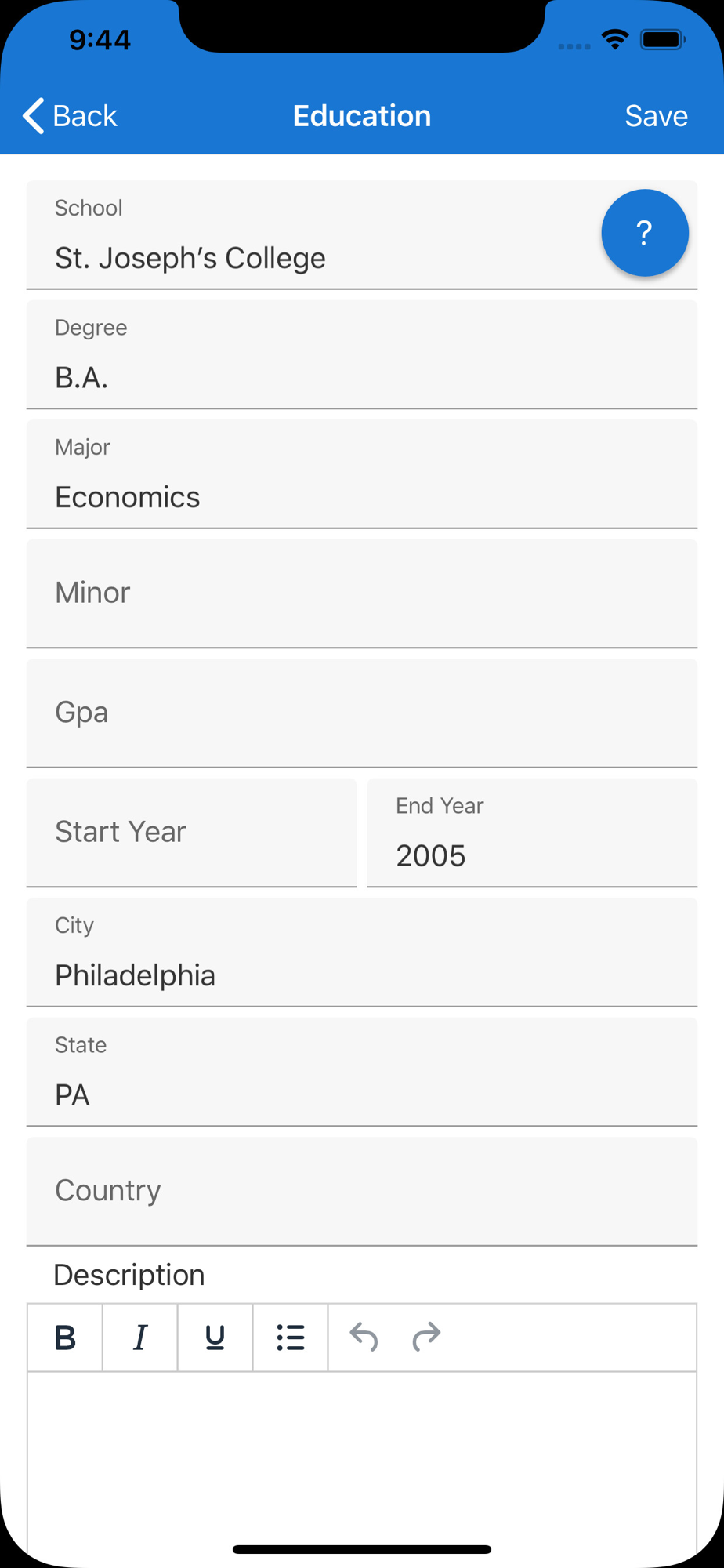The width and height of the screenshot is (724, 1568).
Task: Enable italic formatting in Description
Action: (140, 1338)
